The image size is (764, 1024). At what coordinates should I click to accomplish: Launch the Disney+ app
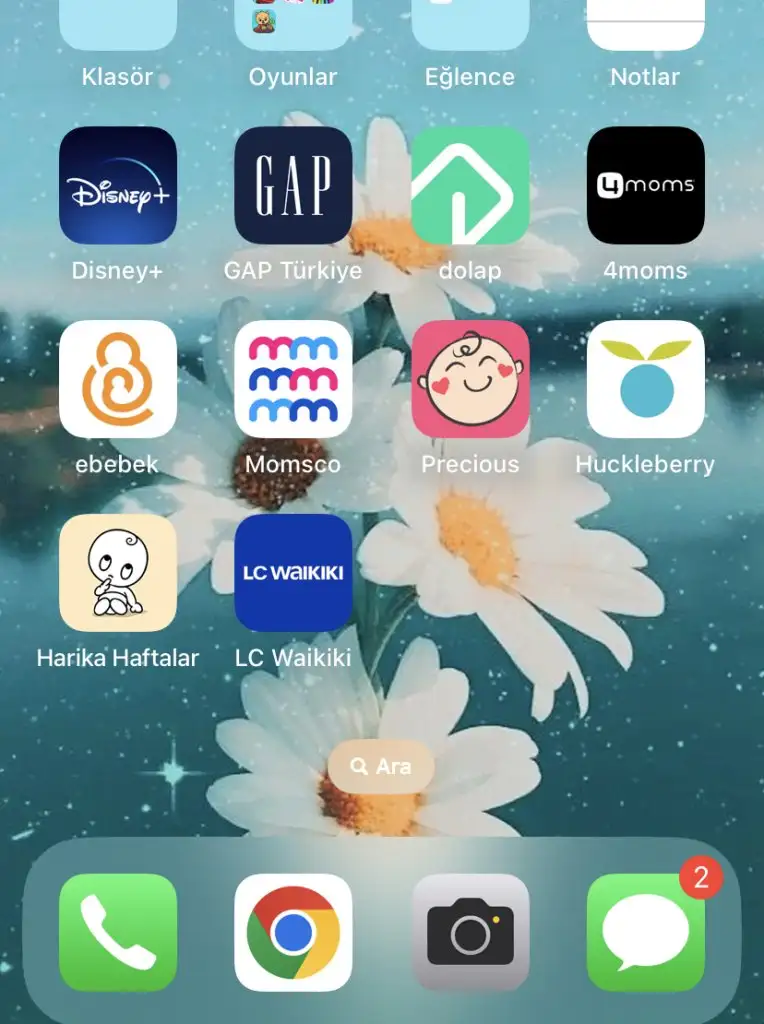(118, 186)
